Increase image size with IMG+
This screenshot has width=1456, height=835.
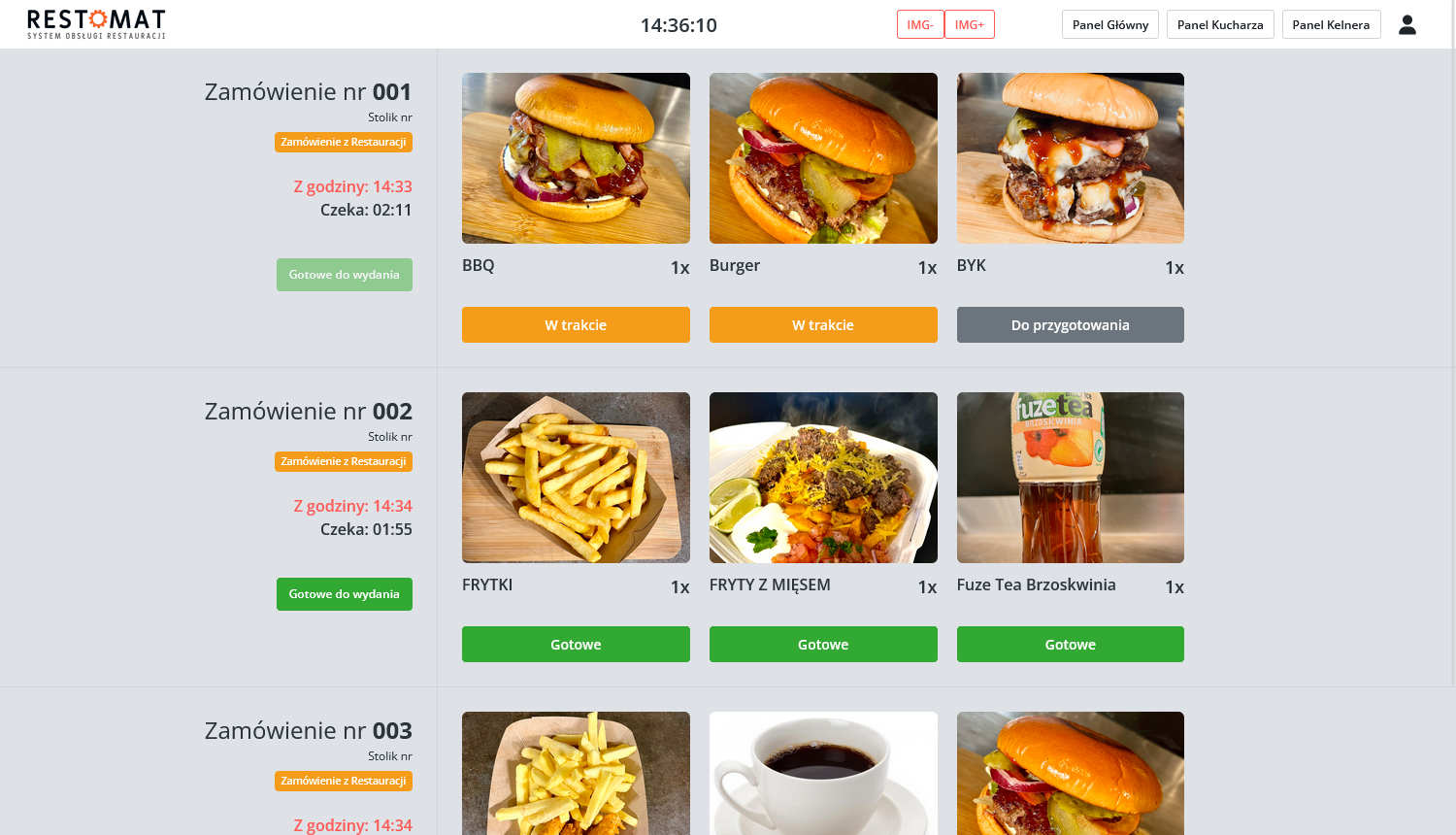[969, 25]
